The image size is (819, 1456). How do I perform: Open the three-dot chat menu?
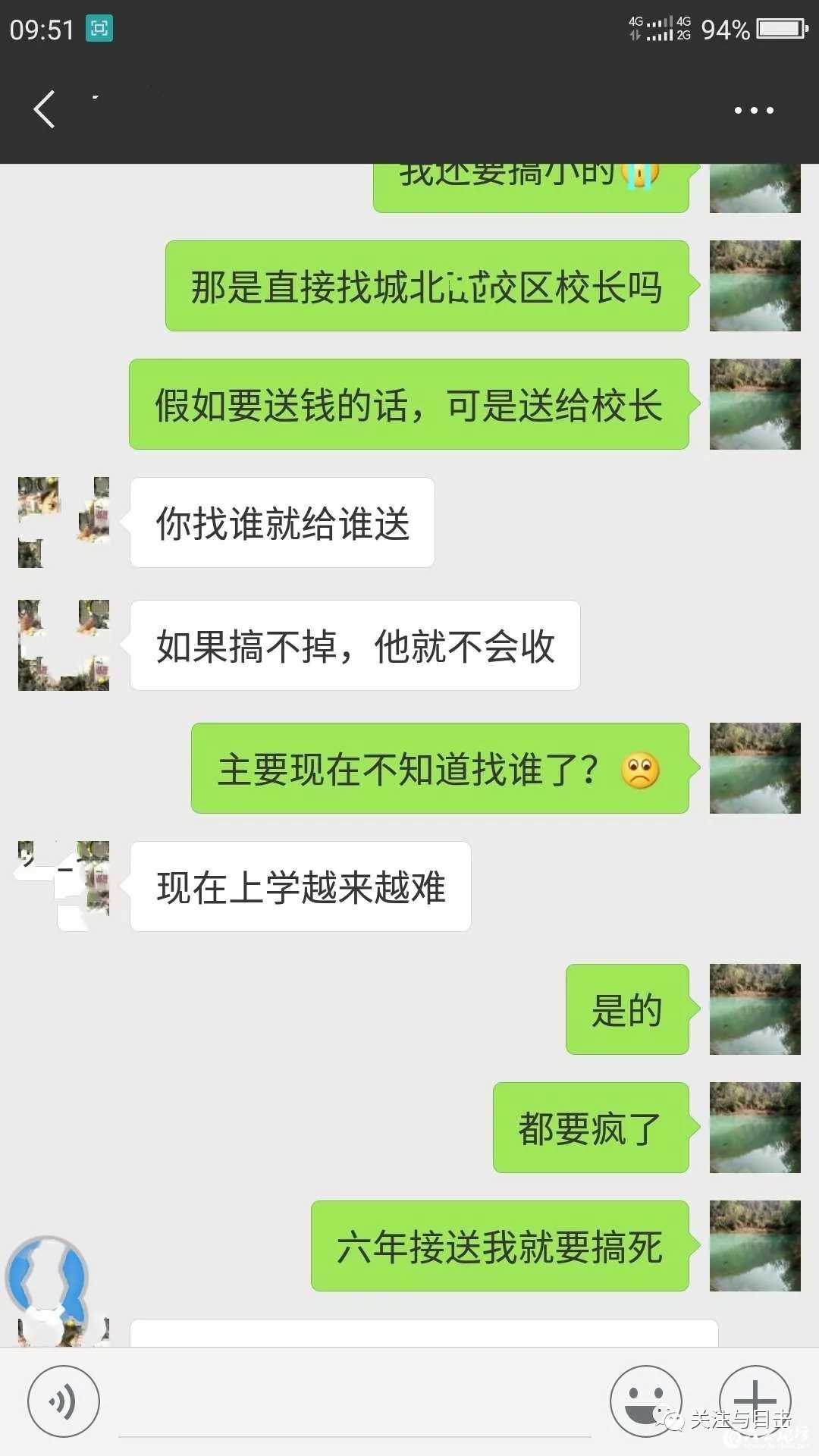753,111
